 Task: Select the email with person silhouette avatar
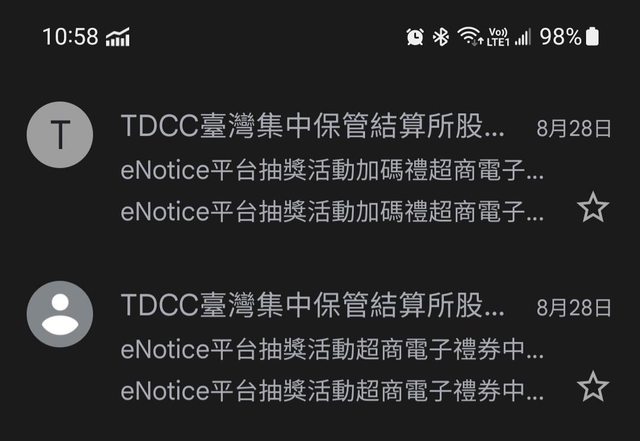point(60,313)
